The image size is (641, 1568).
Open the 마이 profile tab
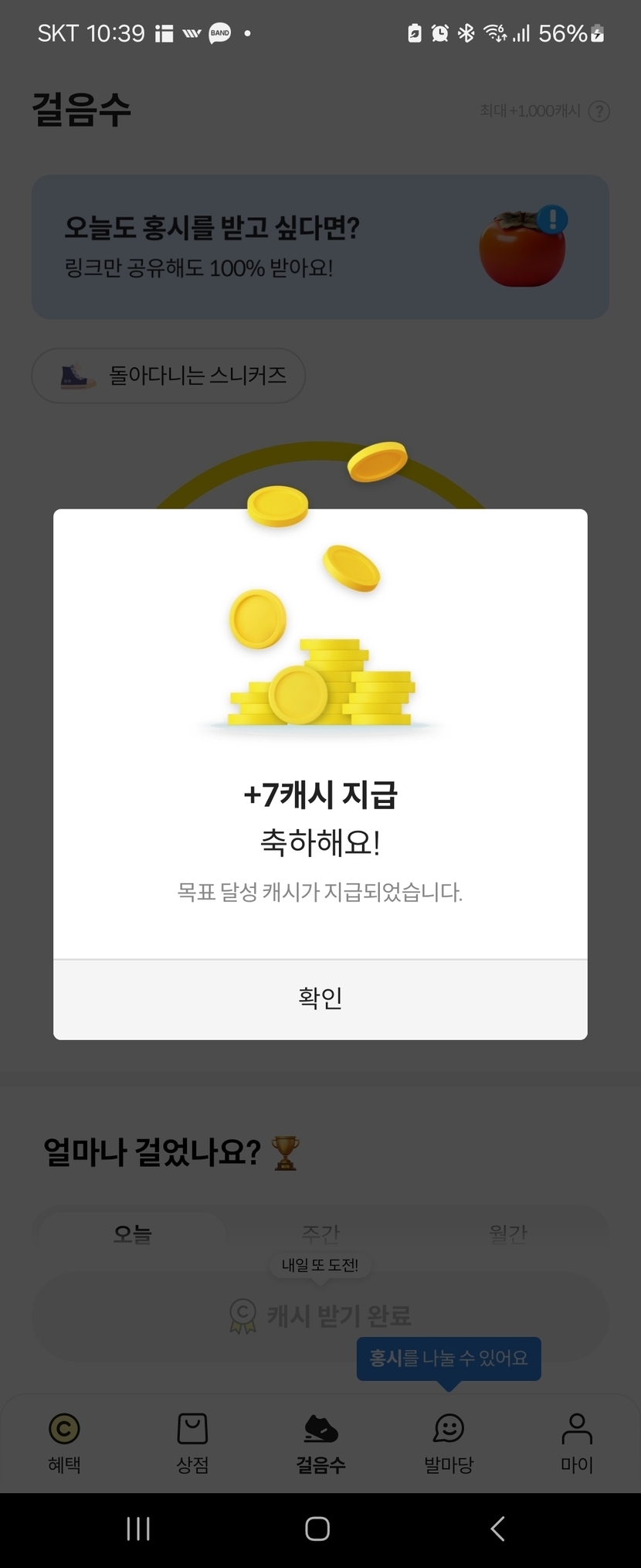coord(577,1442)
